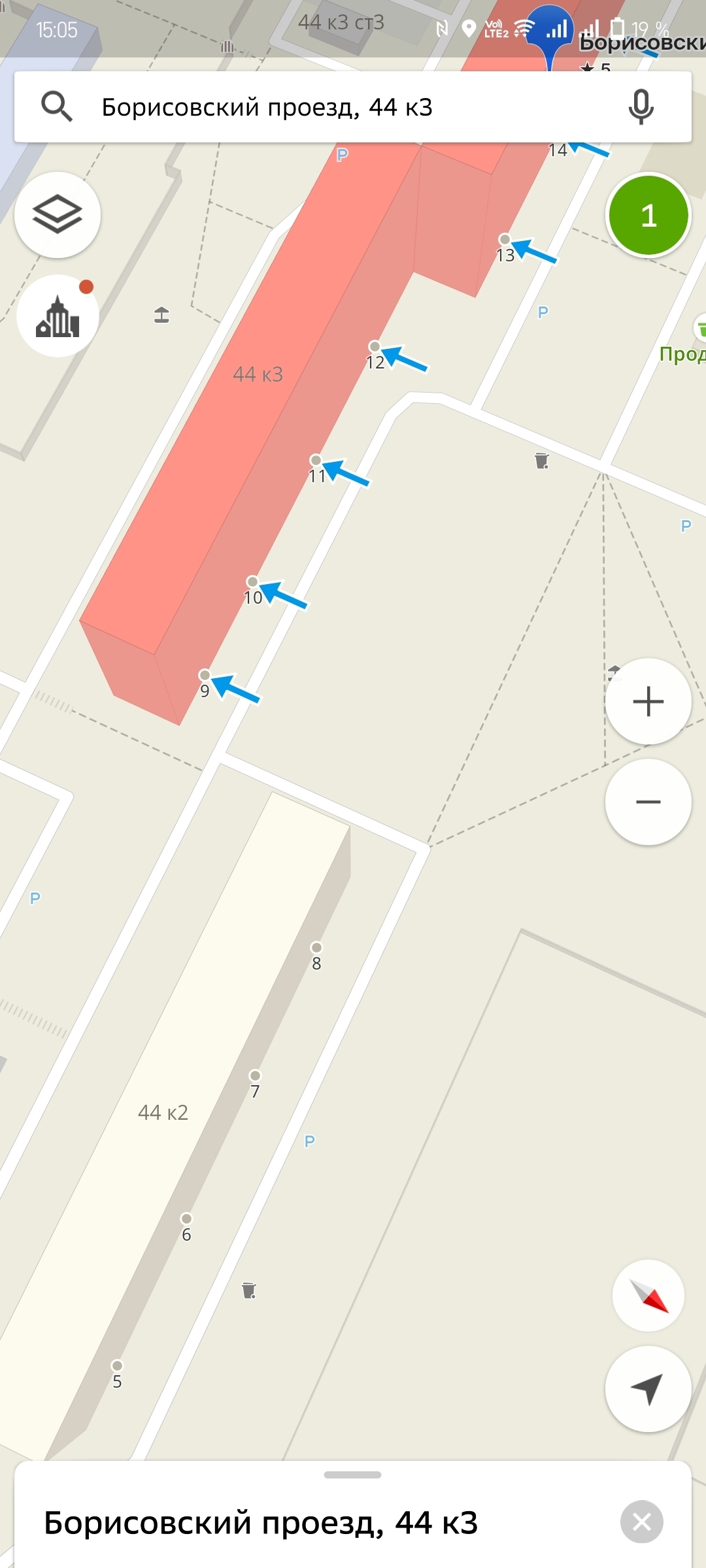The width and height of the screenshot is (706, 1568).
Task: Select entrance 7 of building 44 к2
Action: [255, 1076]
